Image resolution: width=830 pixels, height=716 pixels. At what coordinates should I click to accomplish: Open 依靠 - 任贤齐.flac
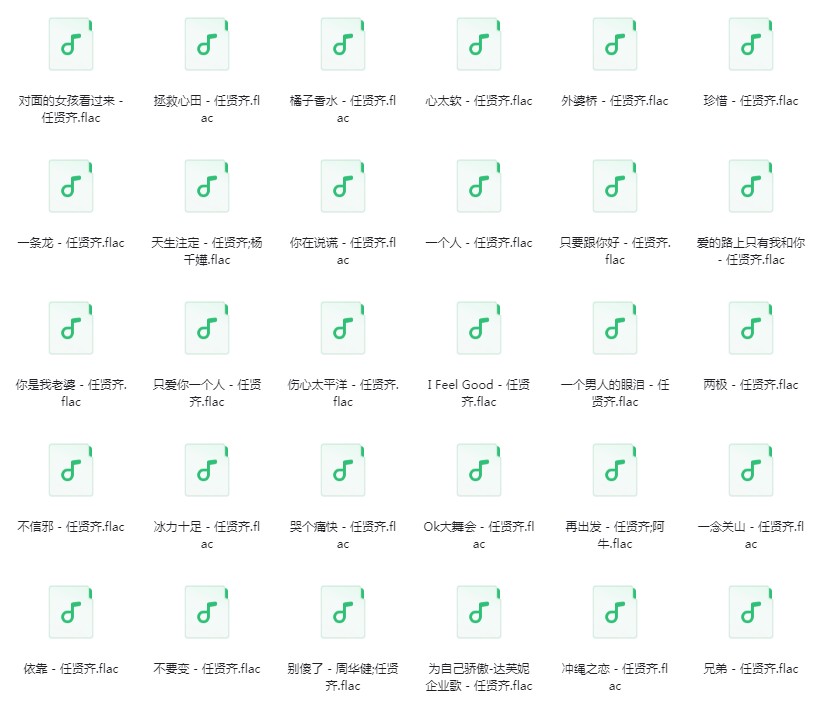tap(71, 612)
